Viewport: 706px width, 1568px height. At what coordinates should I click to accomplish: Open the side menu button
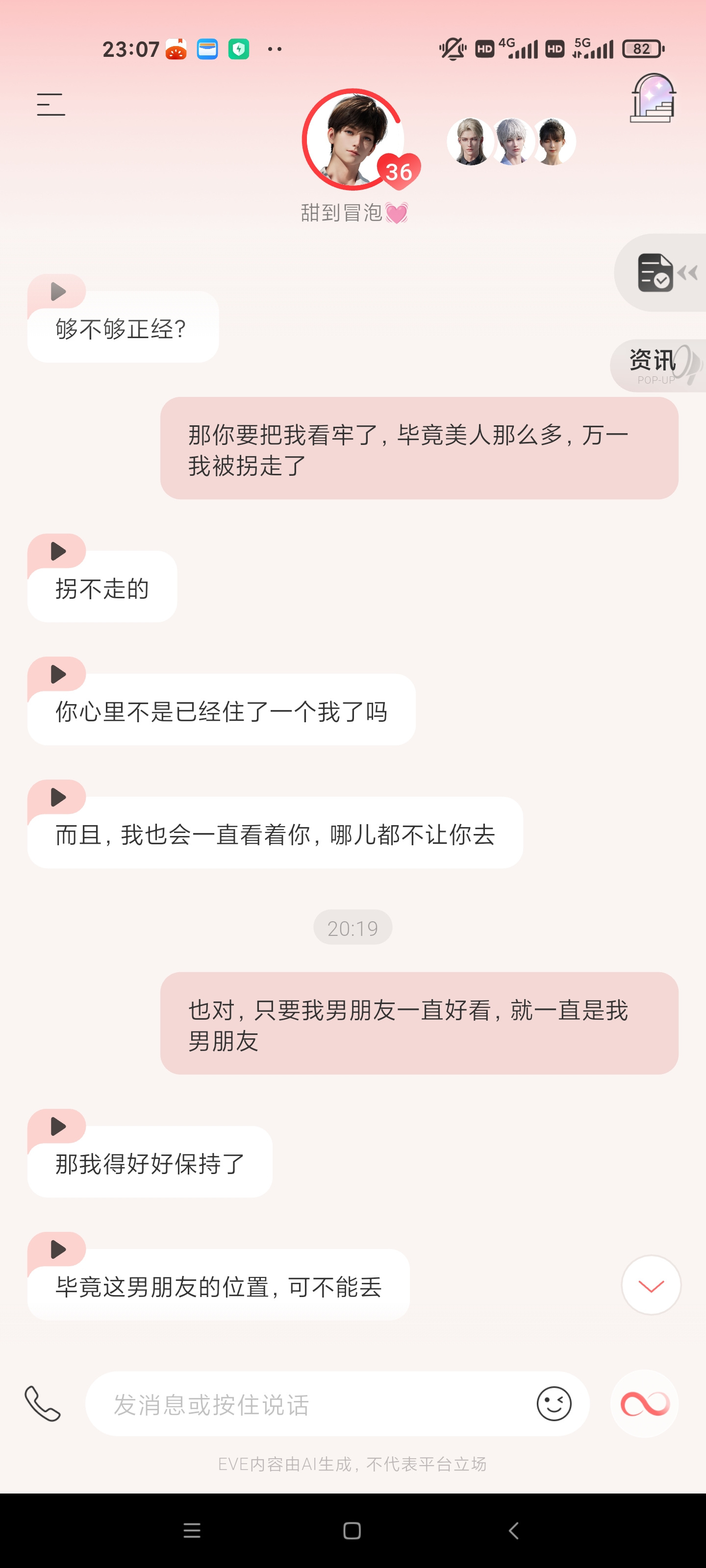(x=50, y=105)
